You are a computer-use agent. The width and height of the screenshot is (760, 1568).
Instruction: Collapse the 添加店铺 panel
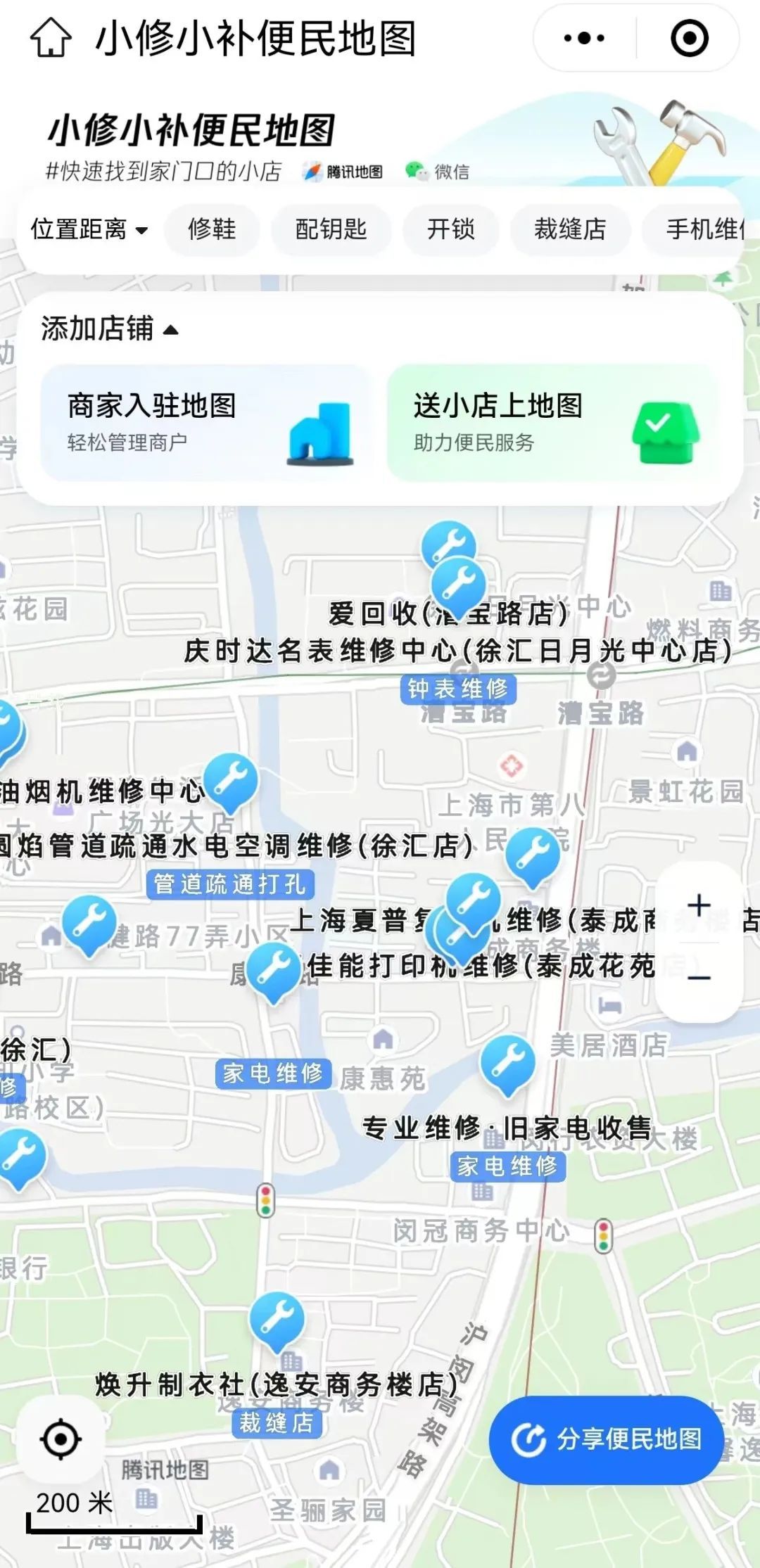pyautogui.click(x=109, y=329)
